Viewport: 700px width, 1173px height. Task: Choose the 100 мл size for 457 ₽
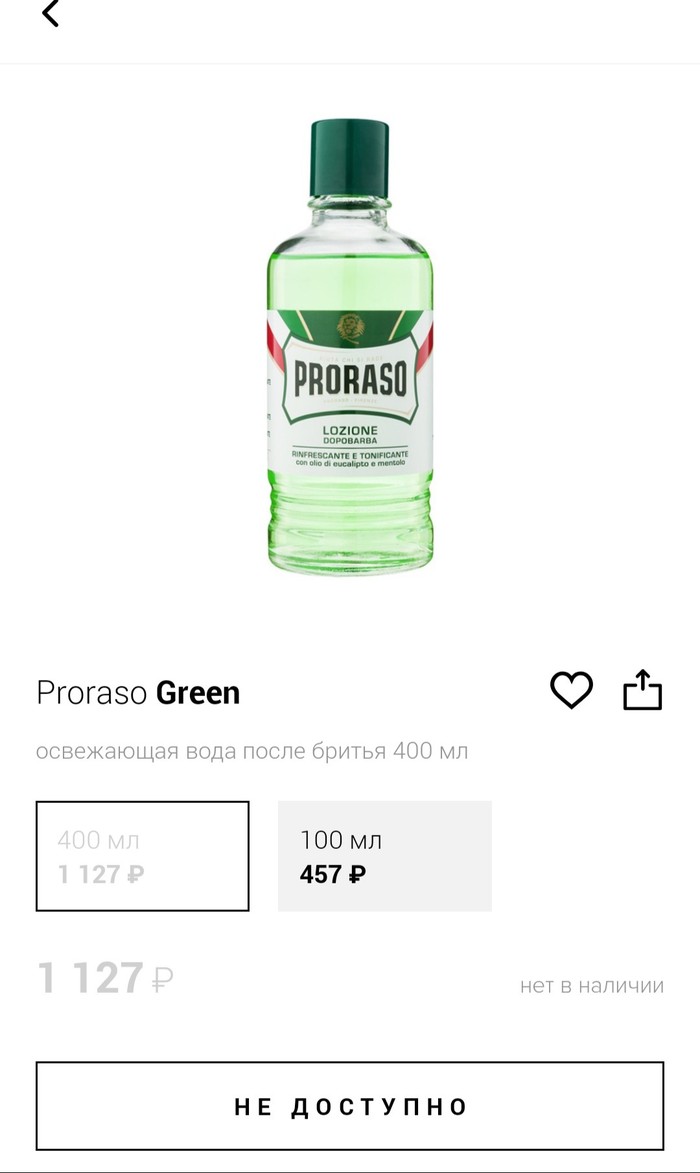pos(385,856)
